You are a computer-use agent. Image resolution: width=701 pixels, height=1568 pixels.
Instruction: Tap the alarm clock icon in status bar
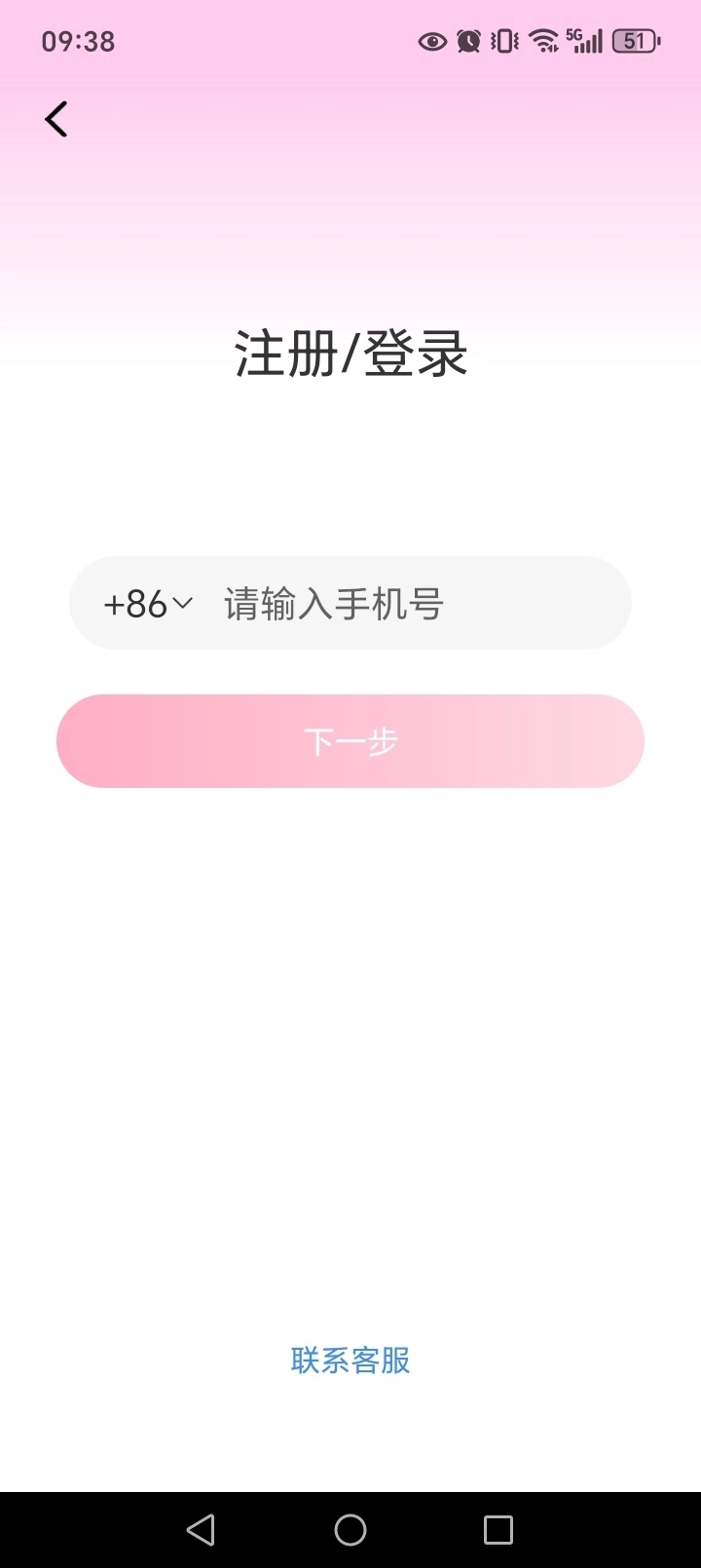pos(467,41)
